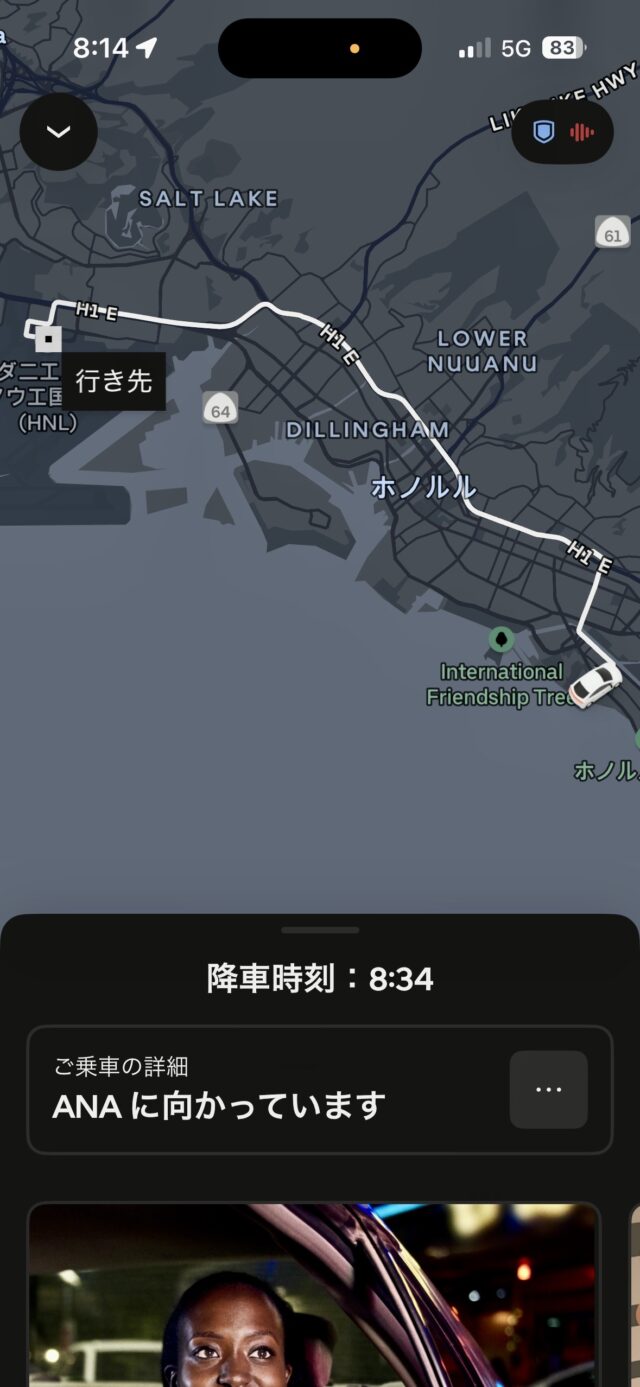The height and width of the screenshot is (1387, 640).
Task: Collapse the trip screen with the down chevron
Action: tap(58, 131)
